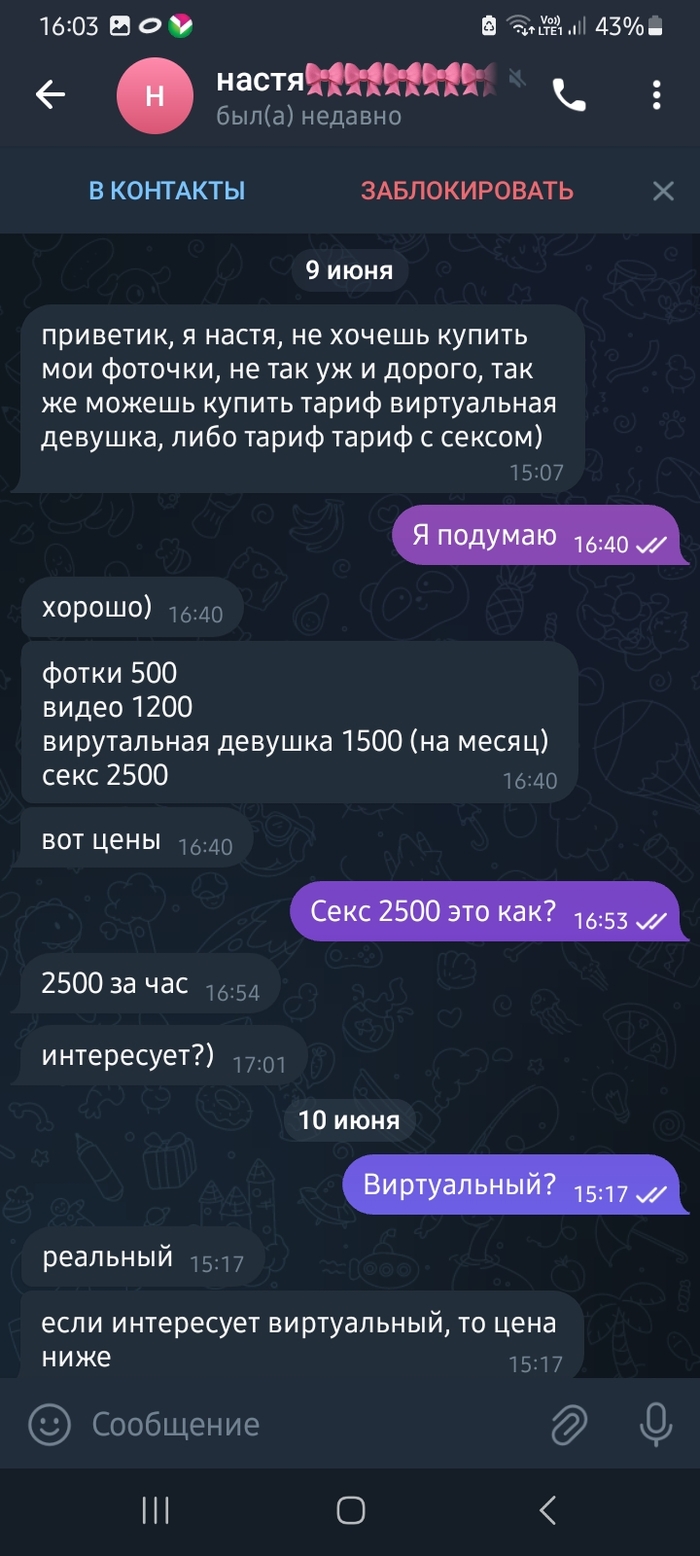Start a voice call with настя

tap(569, 95)
